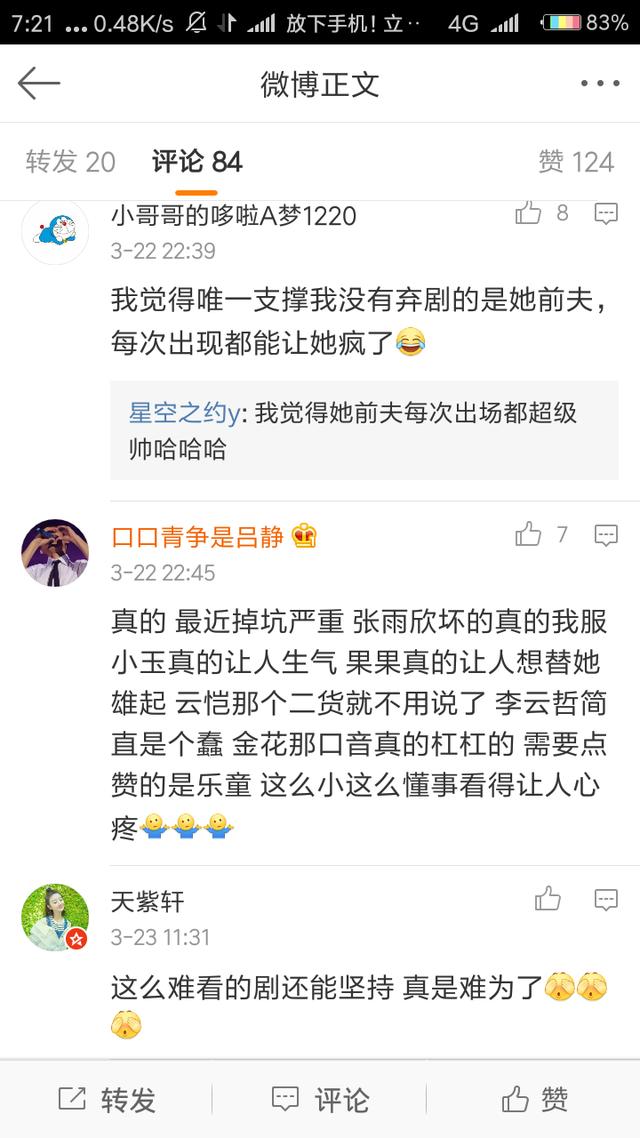Switch to the 转发 20 tab
640x1138 pixels.
[70, 162]
